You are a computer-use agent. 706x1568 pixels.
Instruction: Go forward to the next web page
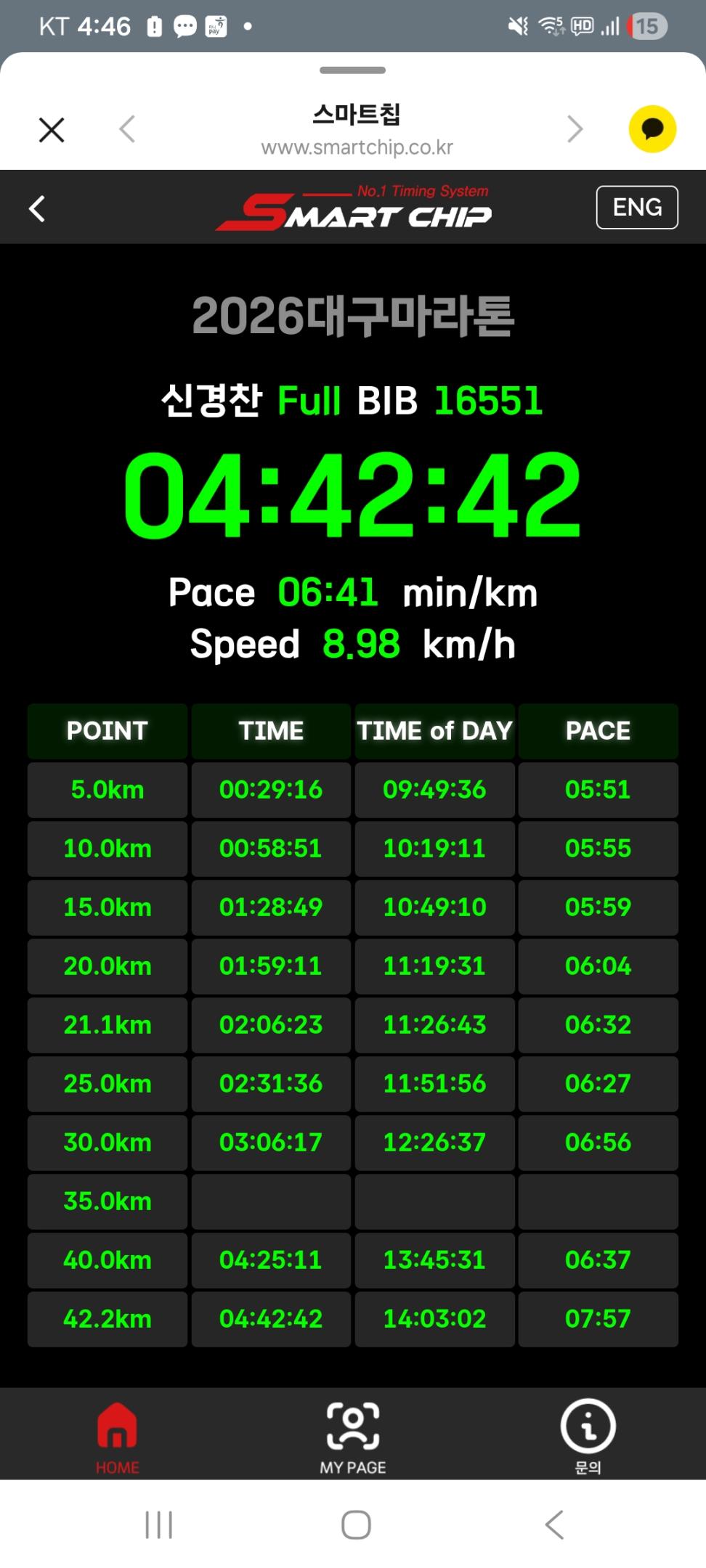[x=575, y=129]
